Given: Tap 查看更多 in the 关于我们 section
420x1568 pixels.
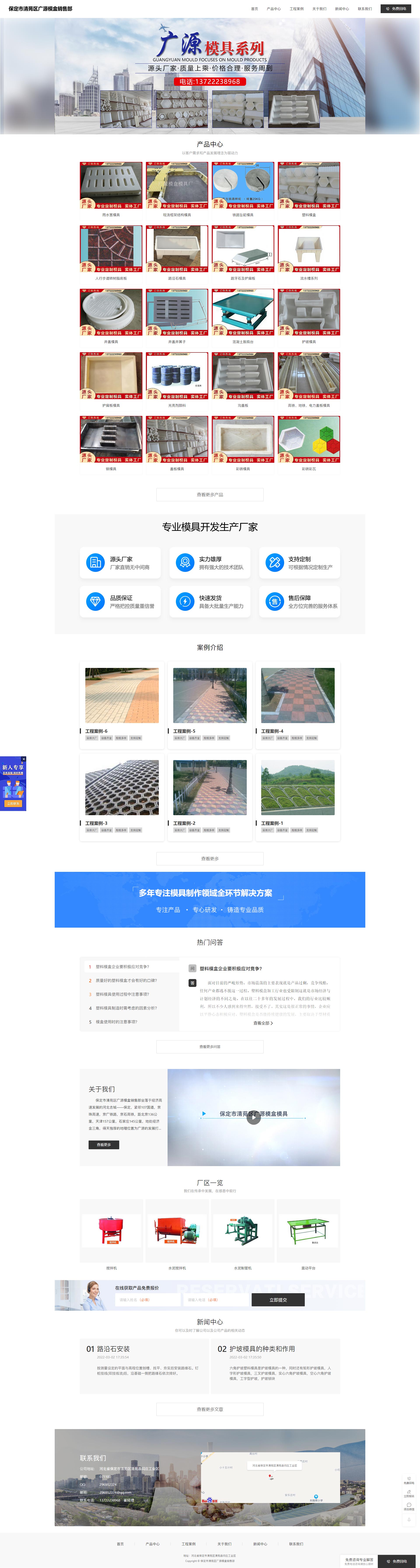Looking at the screenshot, I should (x=103, y=1145).
